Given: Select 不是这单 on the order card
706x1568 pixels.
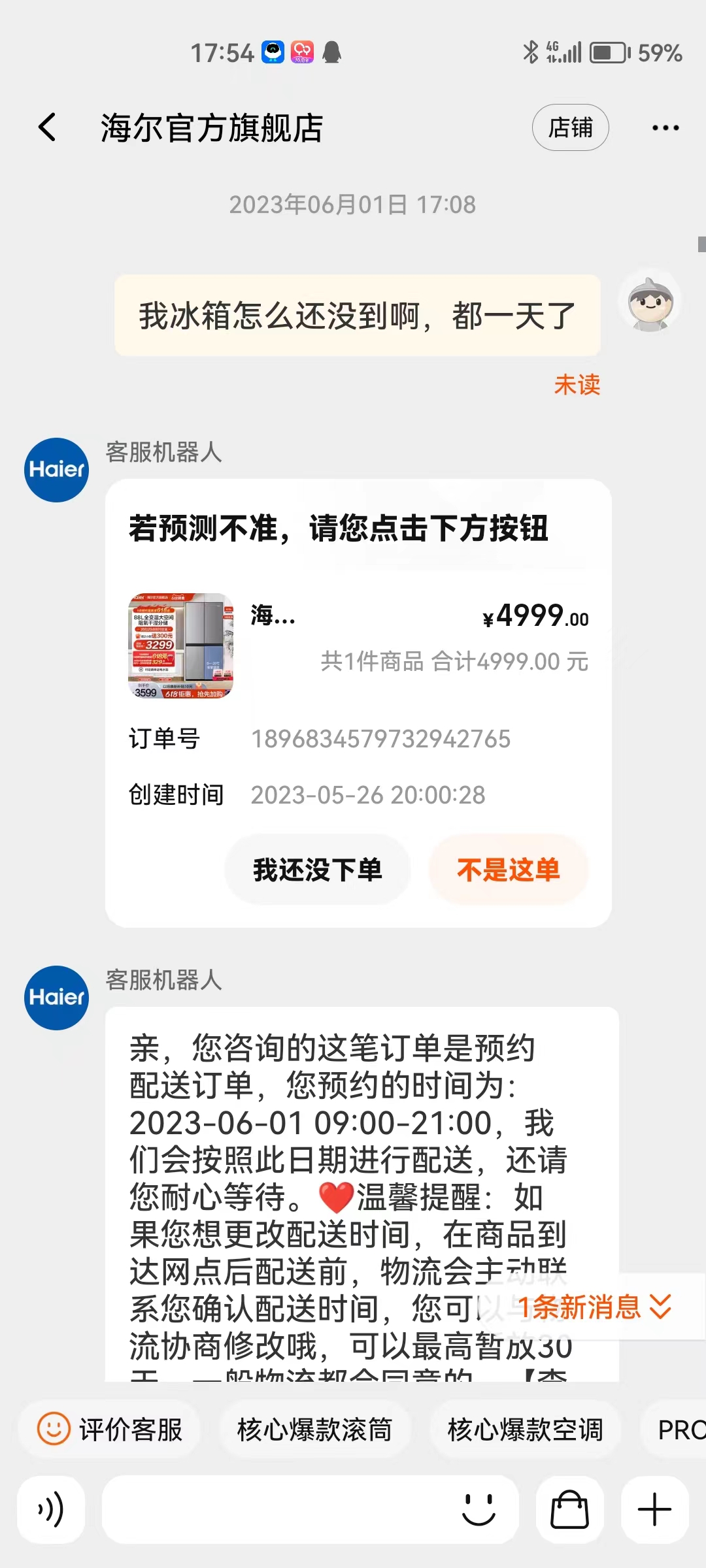Looking at the screenshot, I should [509, 870].
